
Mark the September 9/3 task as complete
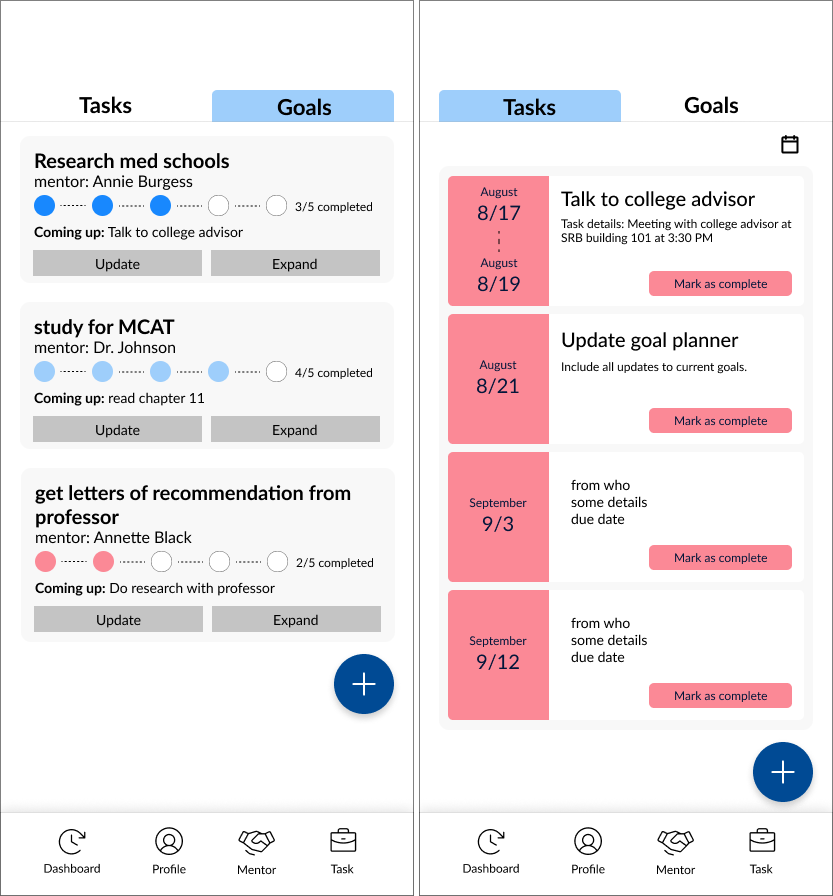point(720,558)
